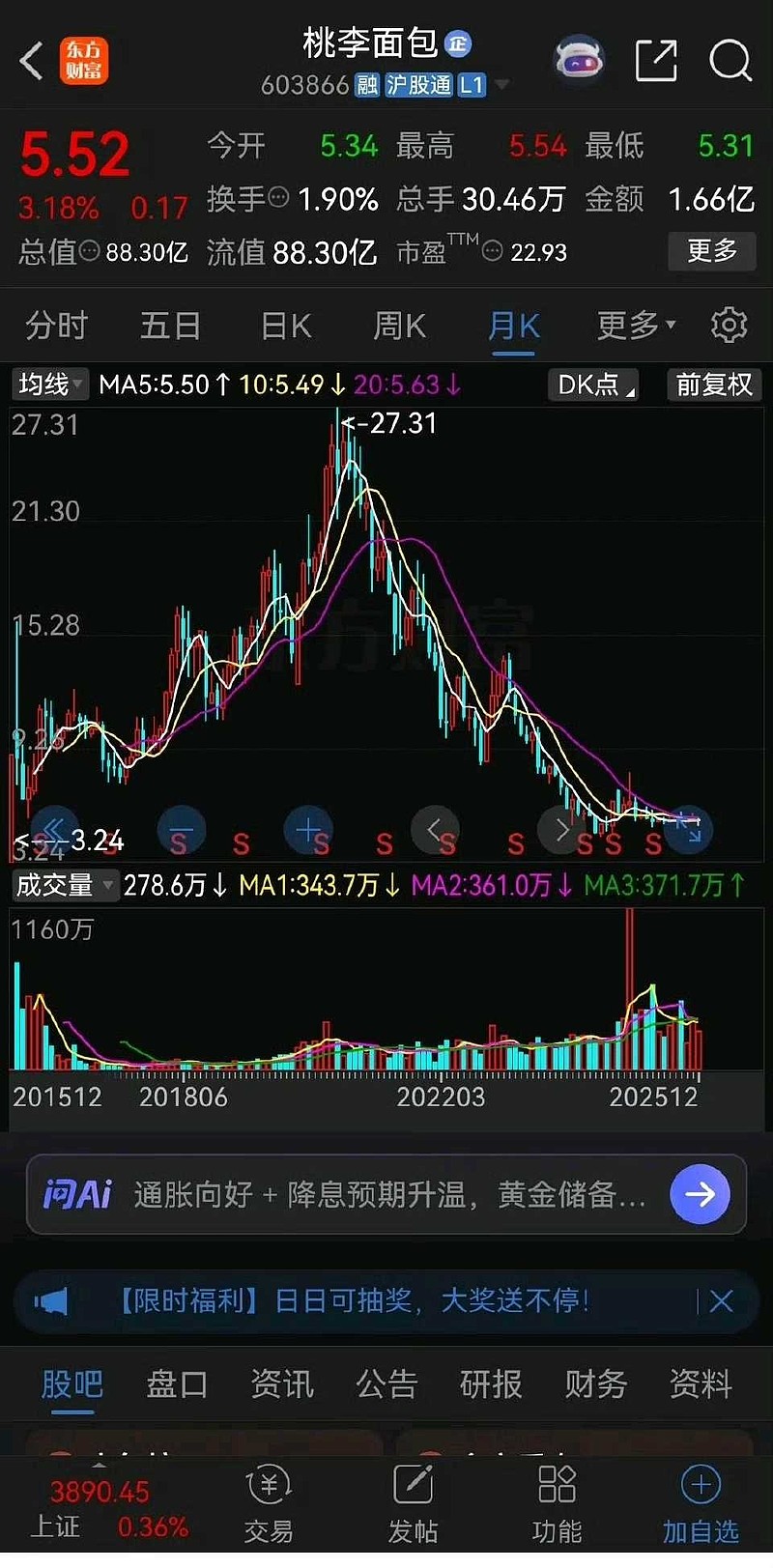
Task: Open the AI assistant robot icon
Action: (578, 60)
